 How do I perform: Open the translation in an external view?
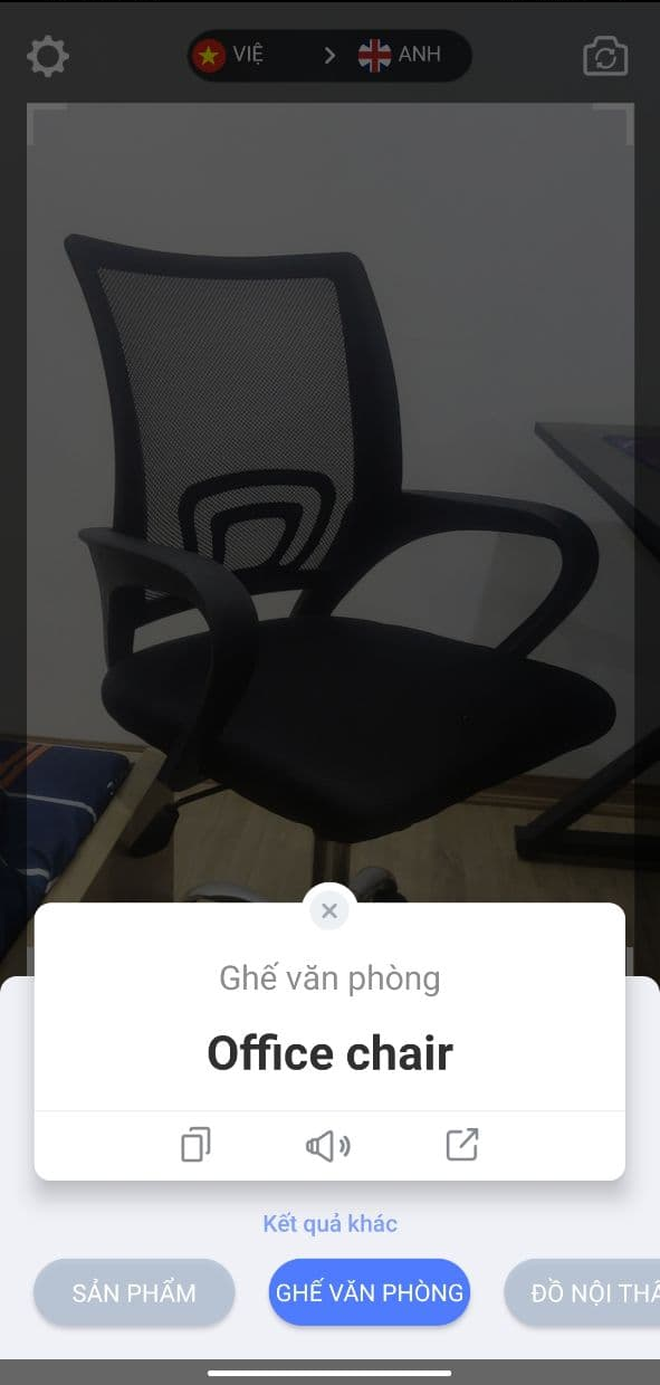coord(462,1145)
